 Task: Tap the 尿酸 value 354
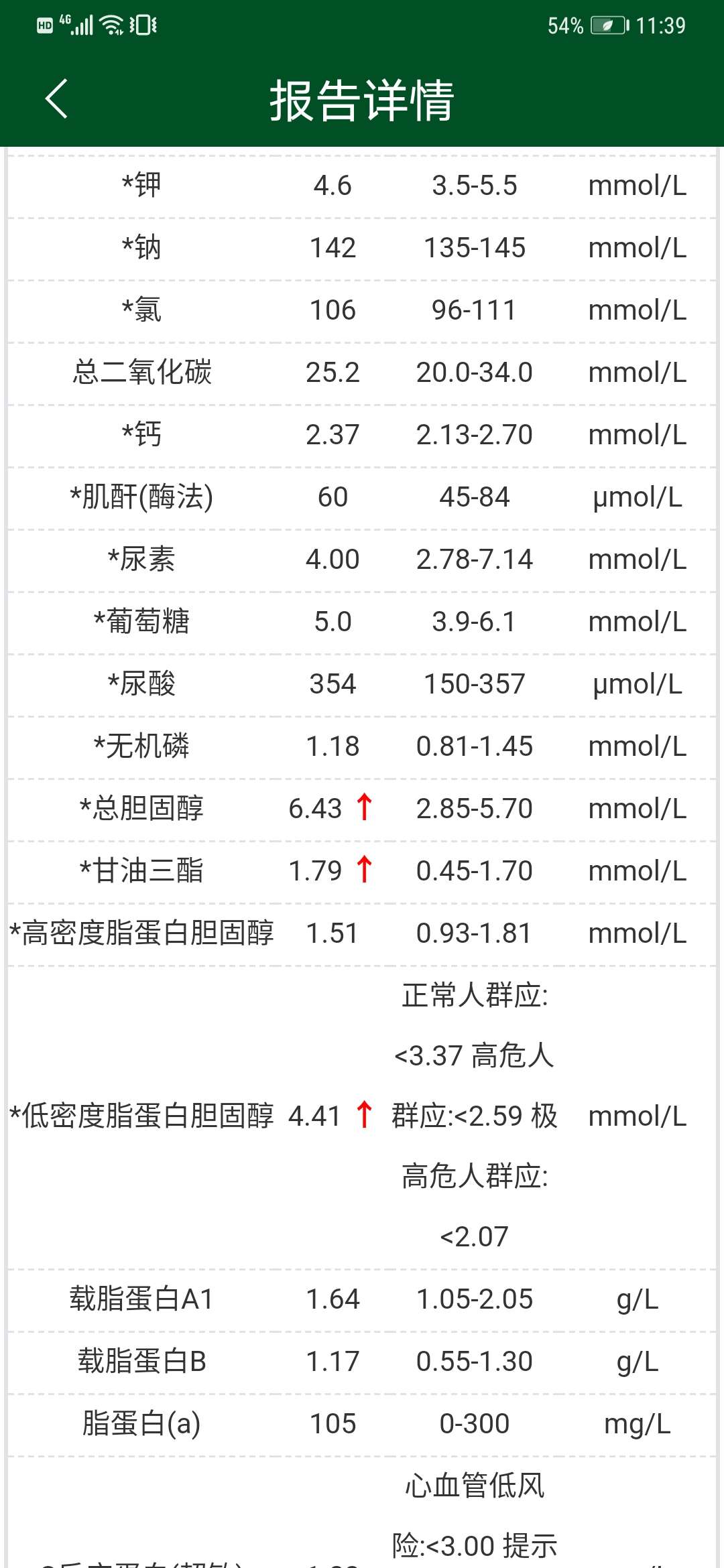tap(333, 683)
